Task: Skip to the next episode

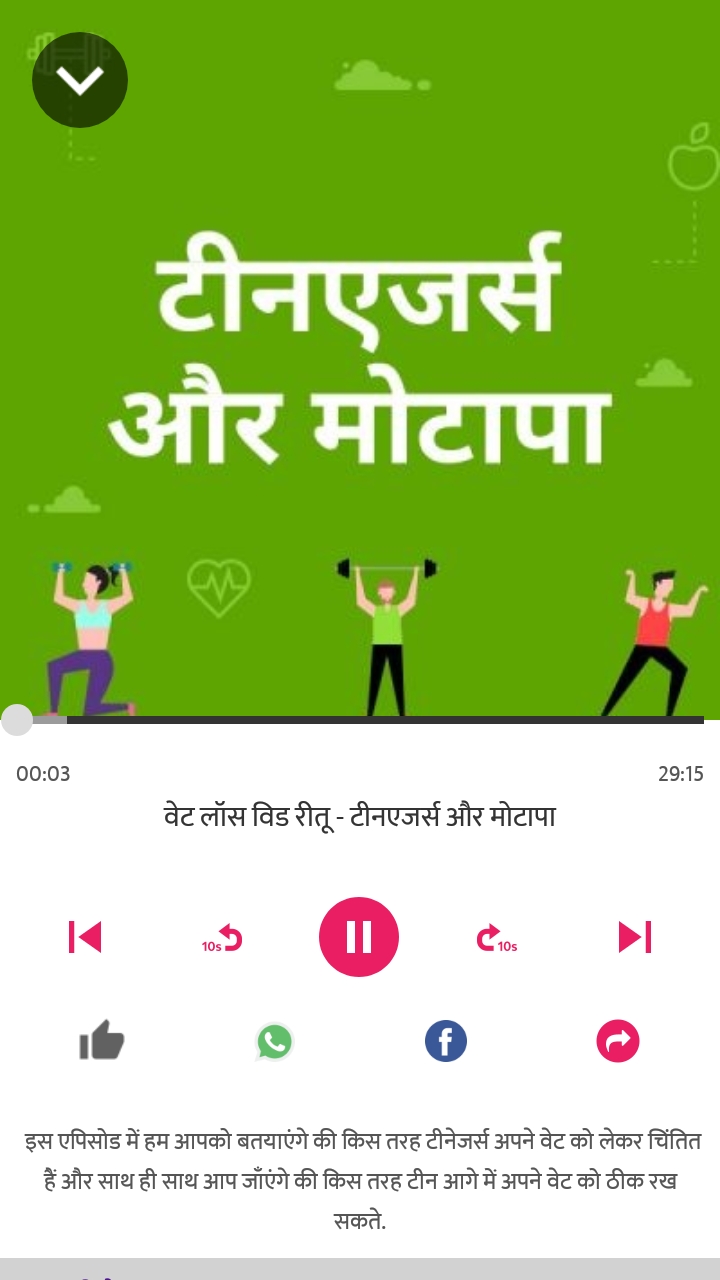Action: [635, 937]
